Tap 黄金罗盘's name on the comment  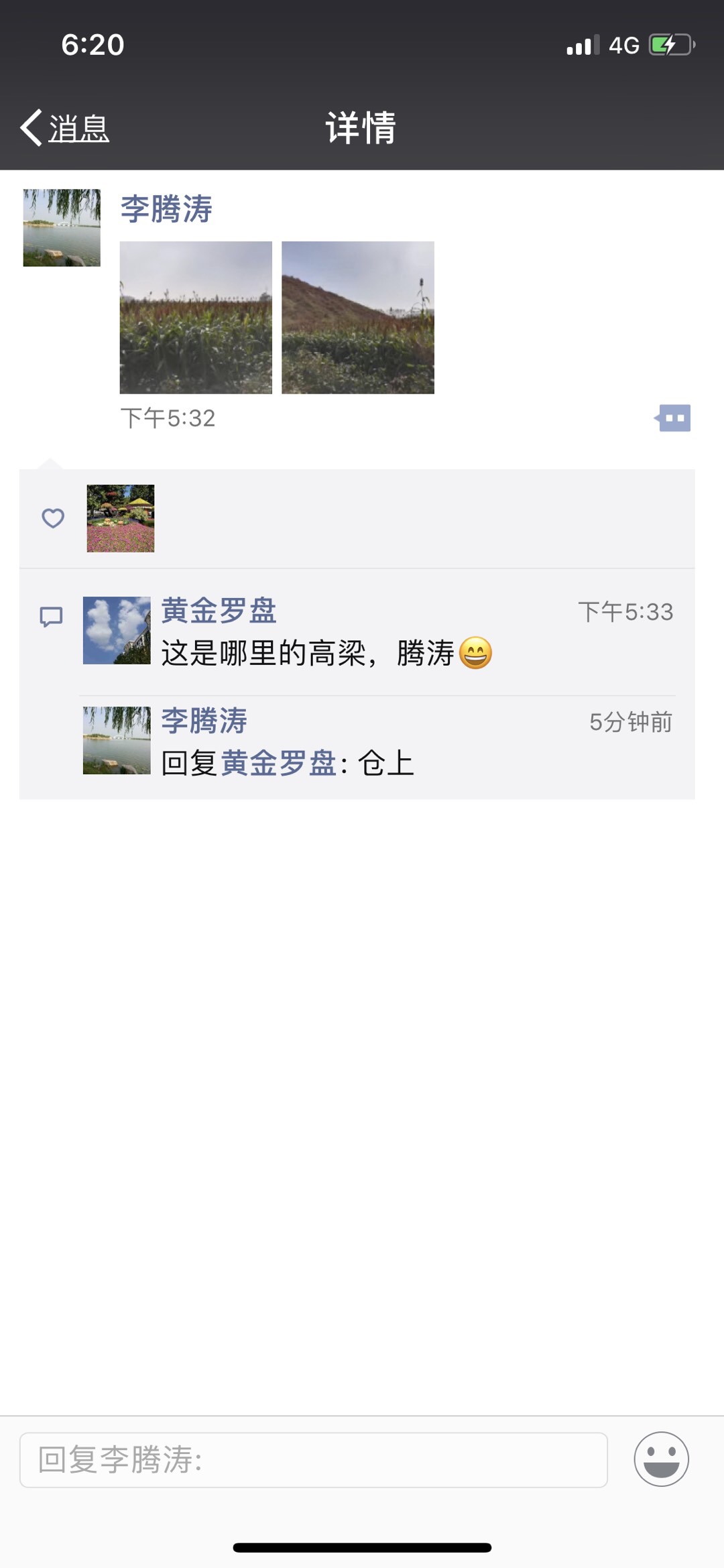coord(219,611)
